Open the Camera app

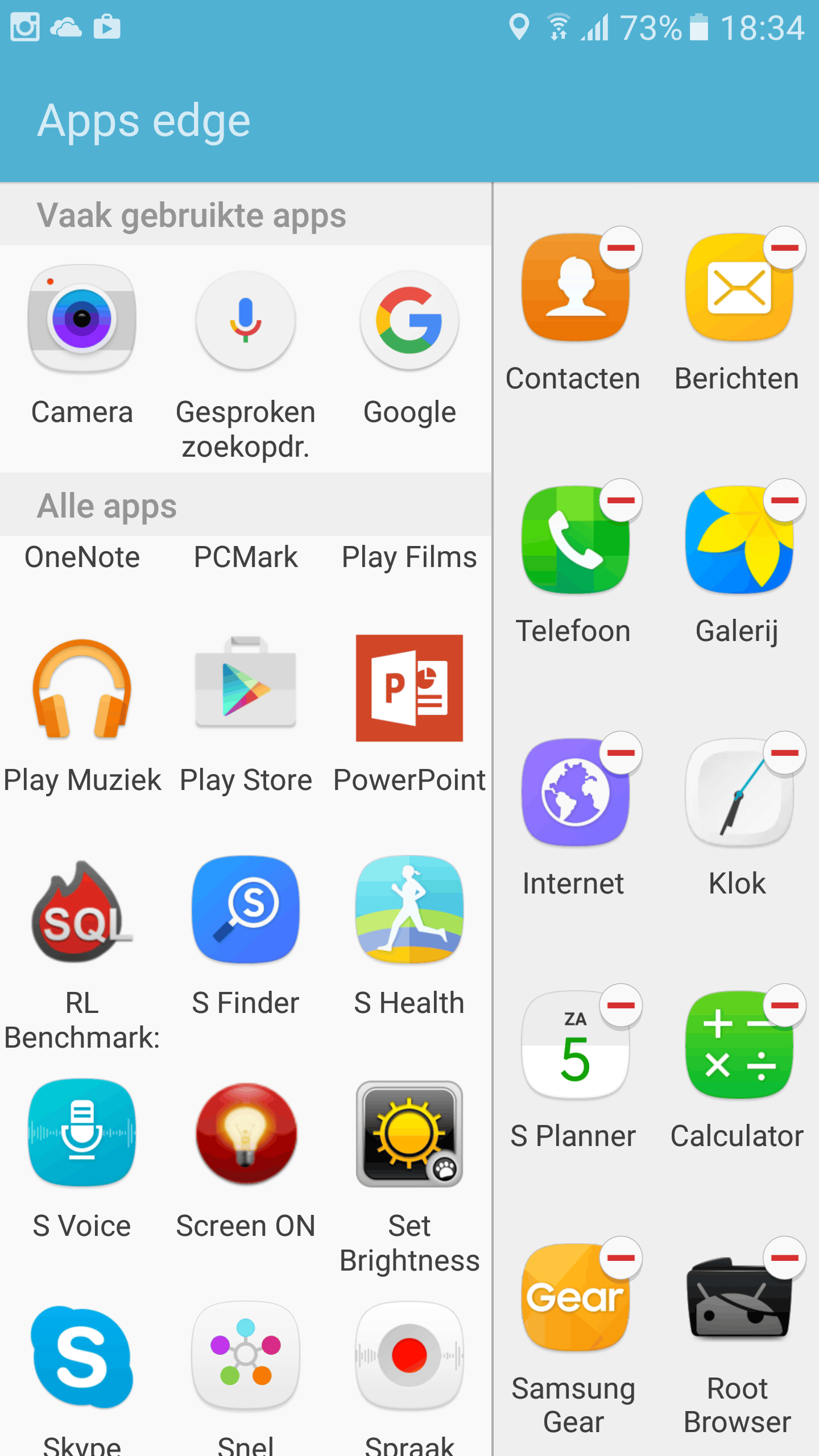[81, 320]
